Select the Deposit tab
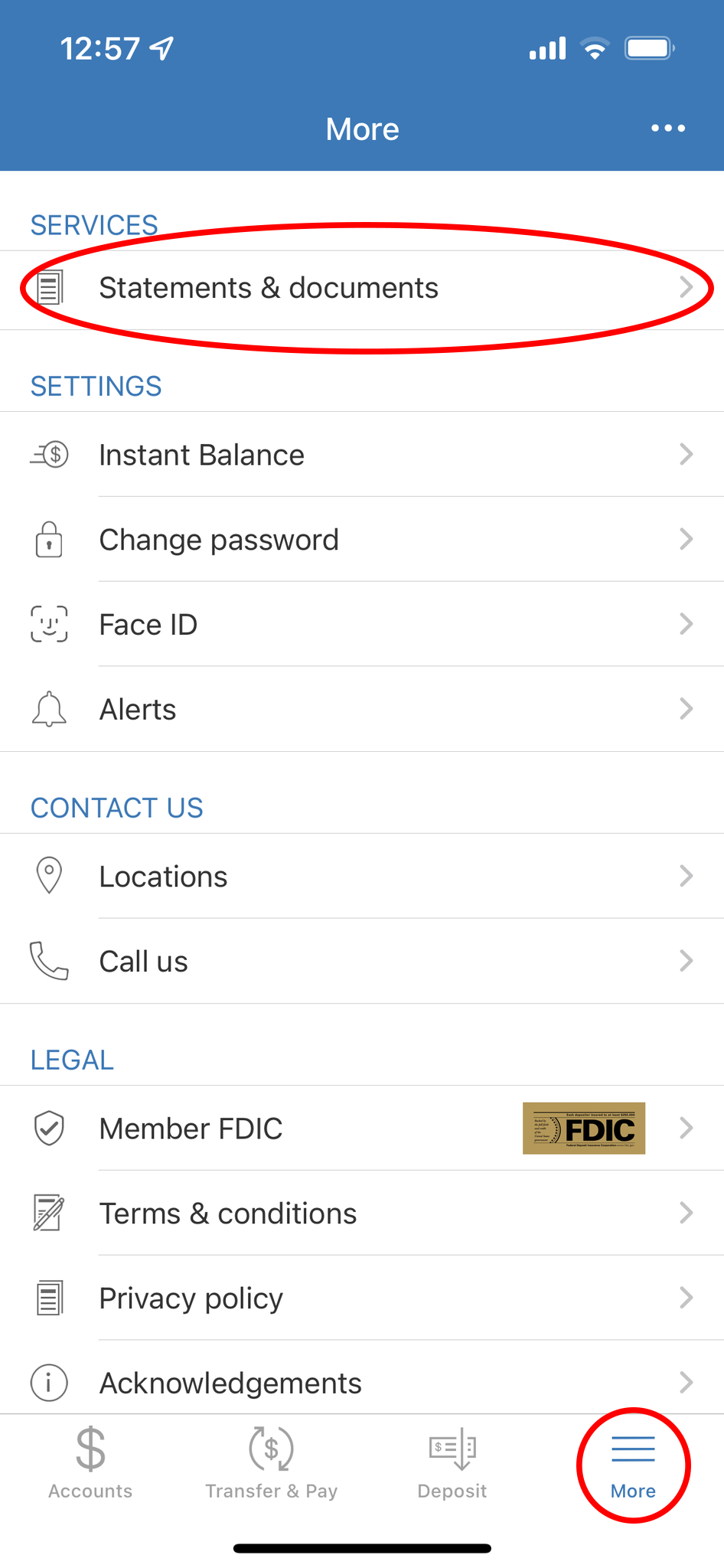This screenshot has width=724, height=1568. pos(452,1462)
